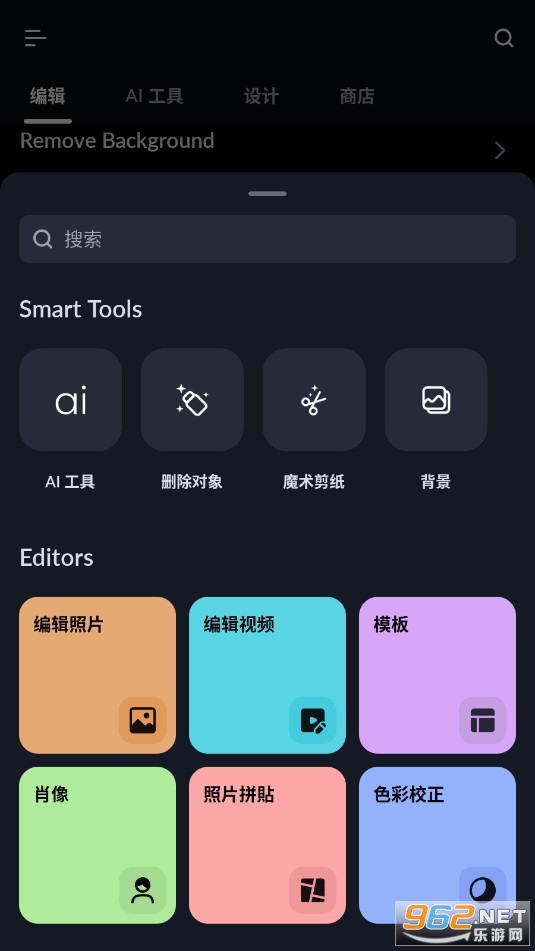
Task: Select the 编辑 tab
Action: 48,96
